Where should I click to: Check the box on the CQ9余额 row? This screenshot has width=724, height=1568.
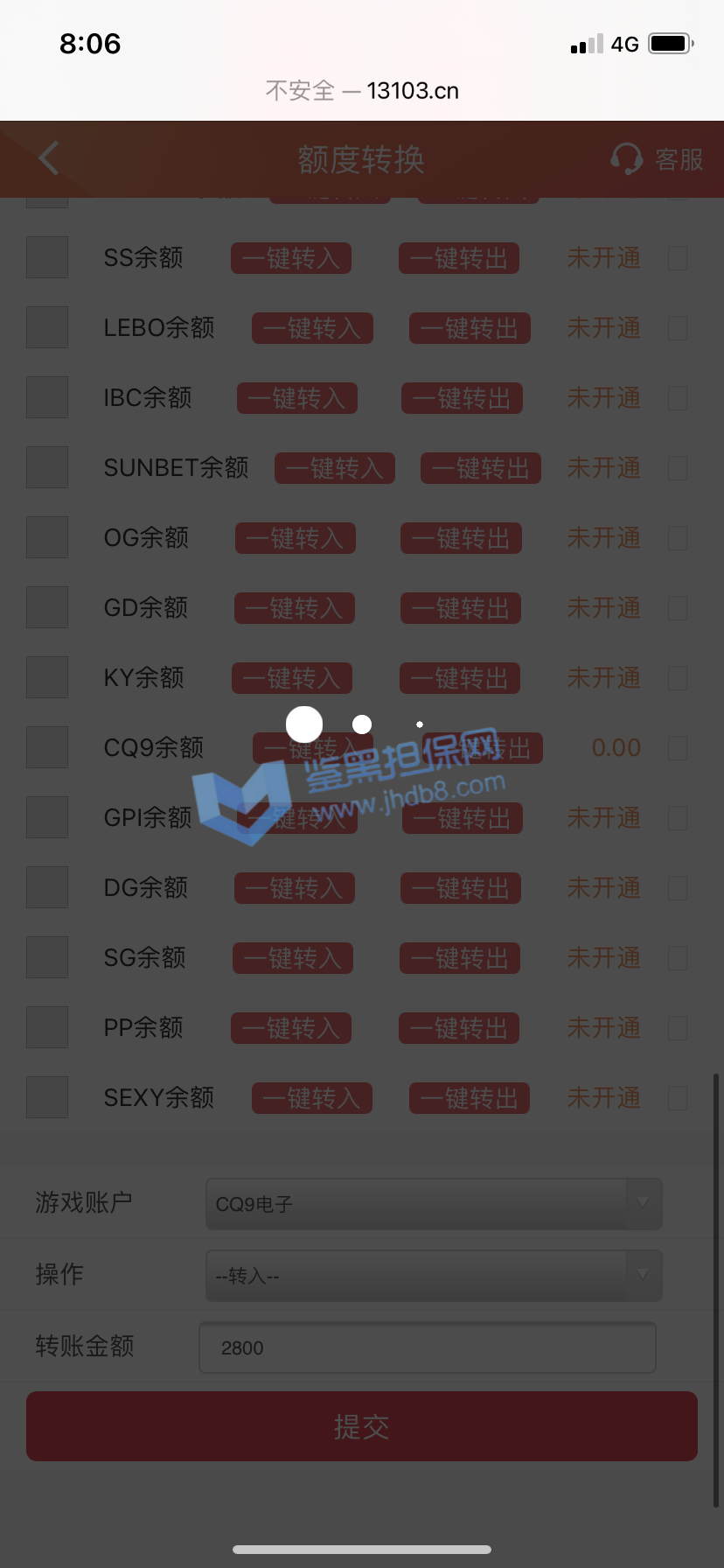(678, 748)
